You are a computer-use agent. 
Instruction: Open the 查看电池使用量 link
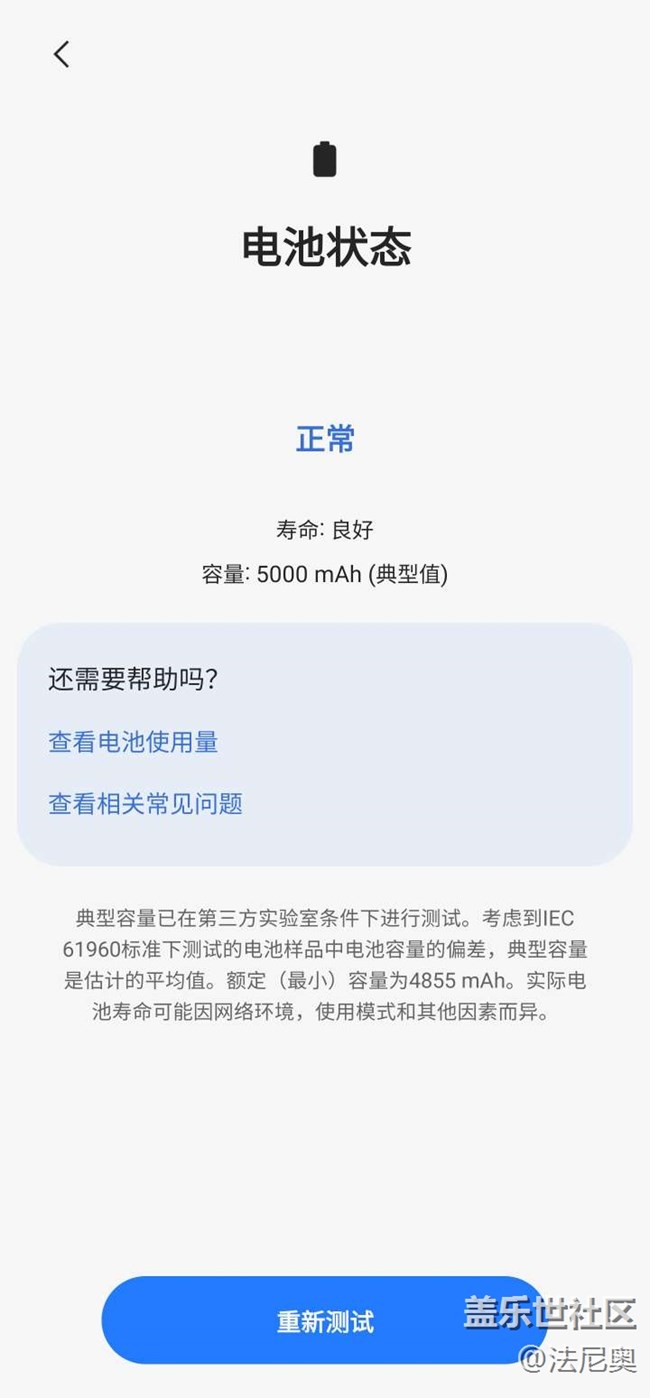(x=133, y=742)
